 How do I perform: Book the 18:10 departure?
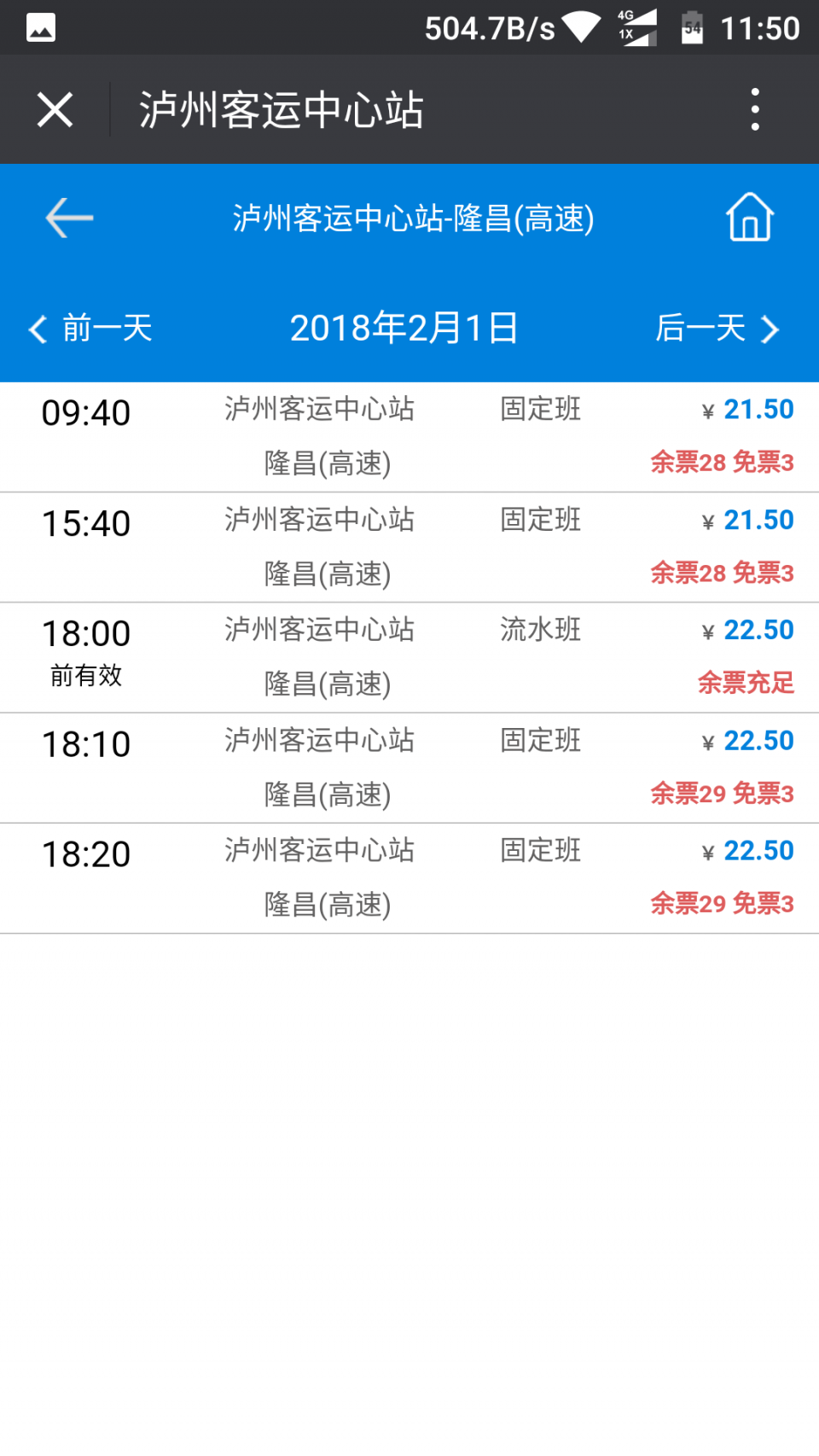[409, 767]
